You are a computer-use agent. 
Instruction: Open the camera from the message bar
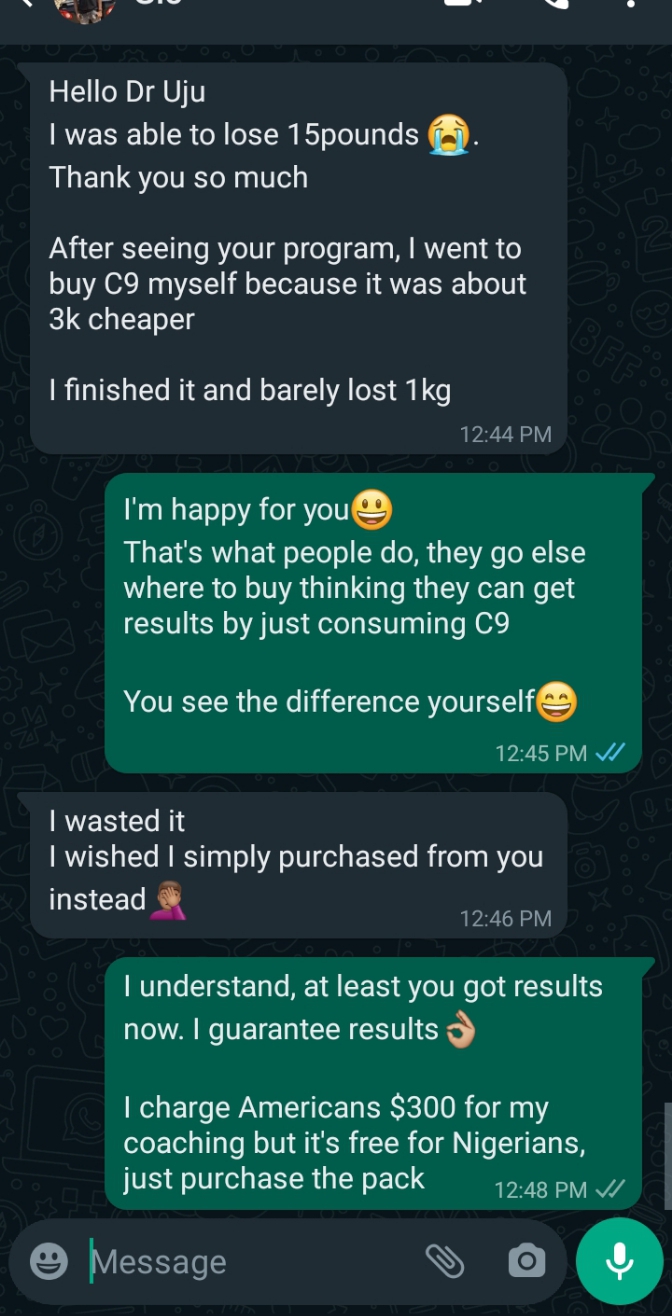526,1262
